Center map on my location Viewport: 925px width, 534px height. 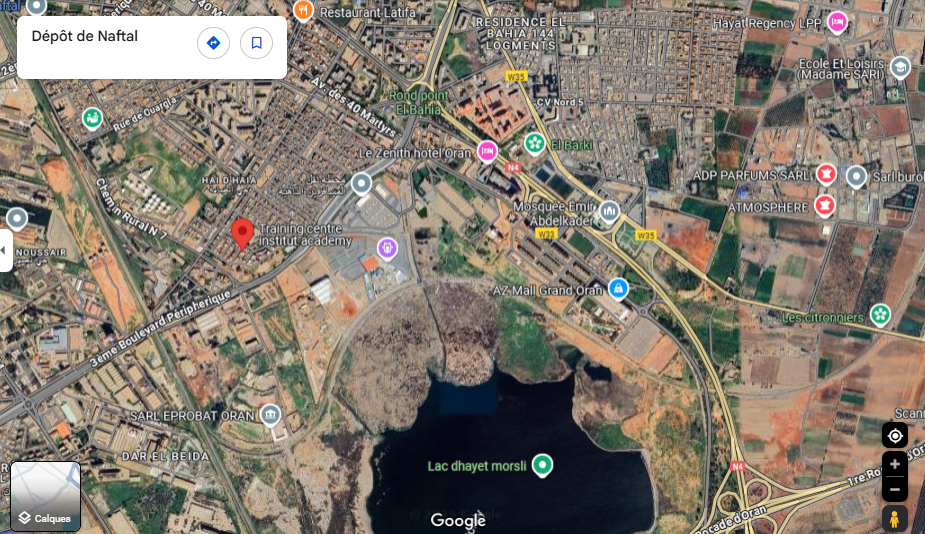point(895,436)
